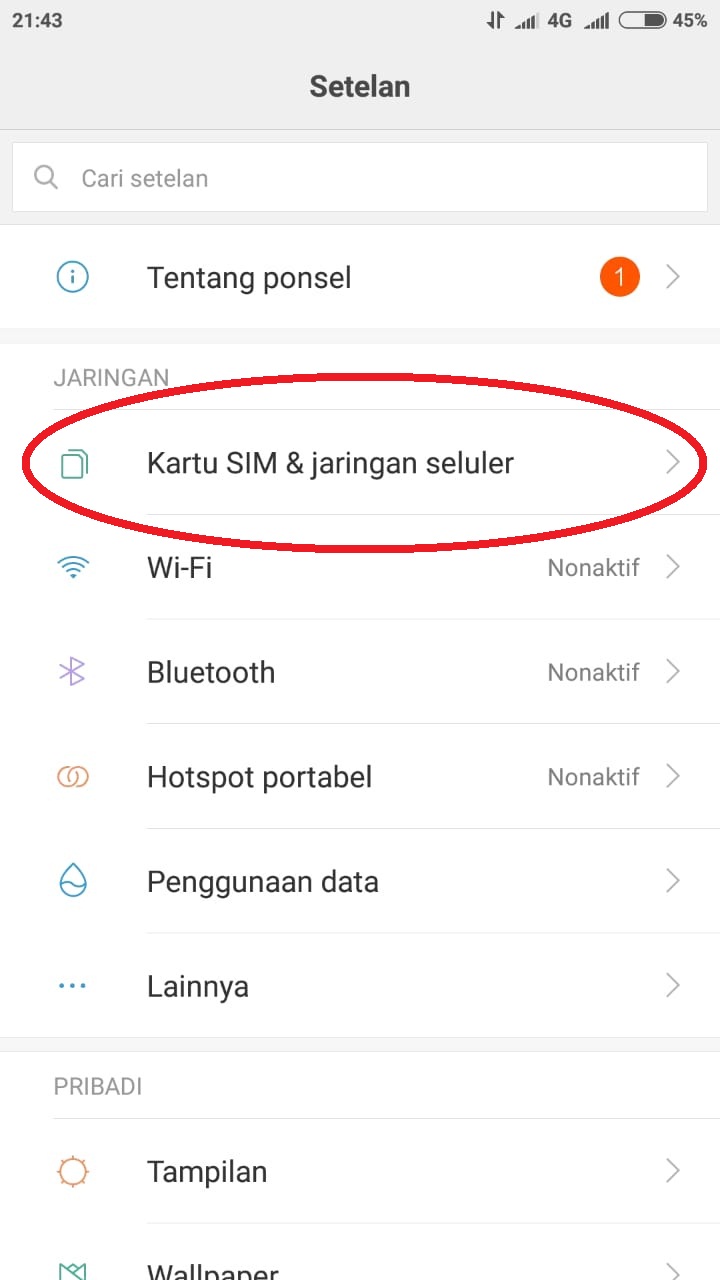View Penggunaan data

[x=360, y=882]
